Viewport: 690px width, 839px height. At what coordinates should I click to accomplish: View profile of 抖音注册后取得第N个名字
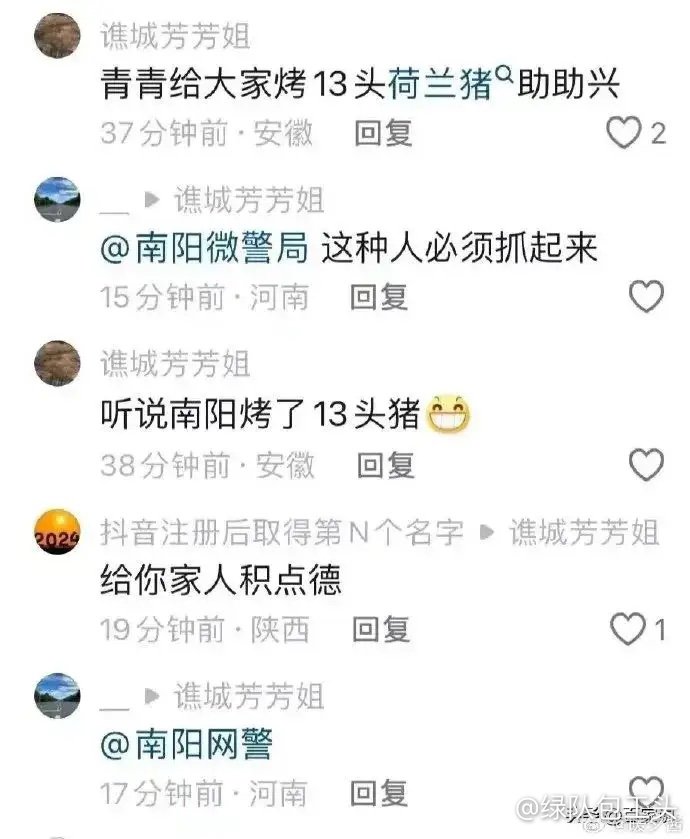coord(282,532)
